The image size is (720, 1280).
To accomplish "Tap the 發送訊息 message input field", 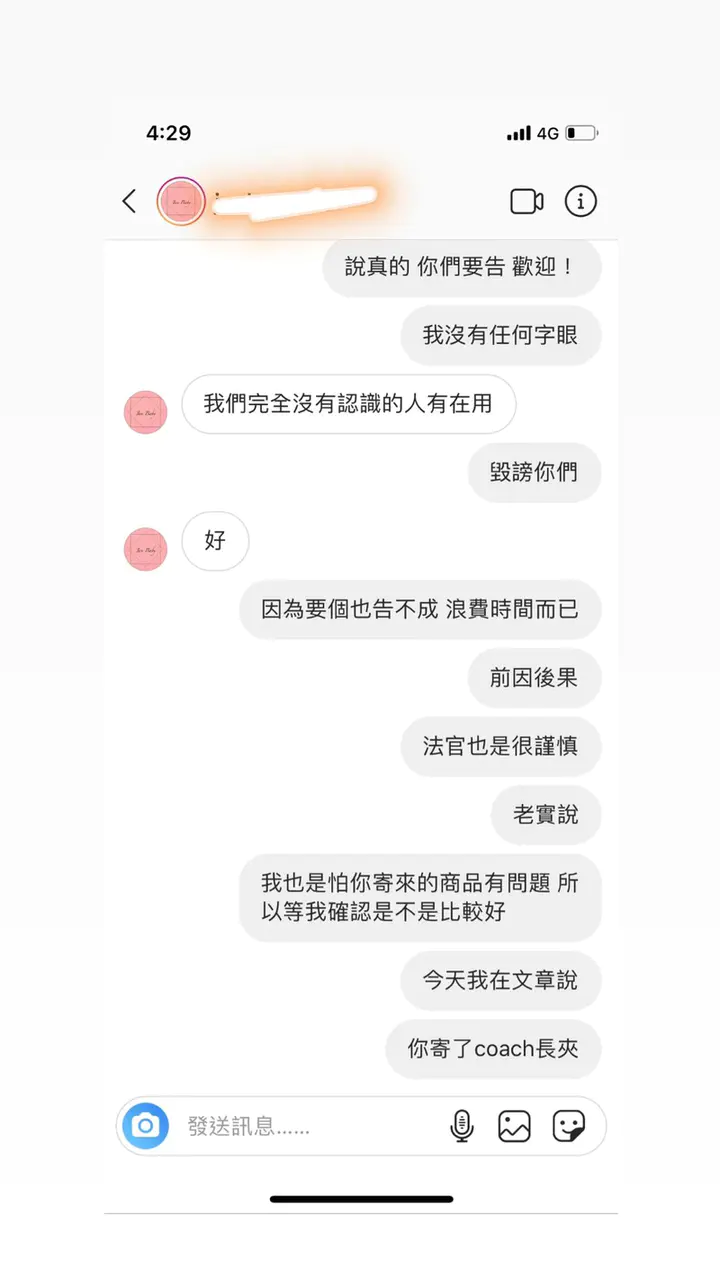I will pyautogui.click(x=300, y=1126).
